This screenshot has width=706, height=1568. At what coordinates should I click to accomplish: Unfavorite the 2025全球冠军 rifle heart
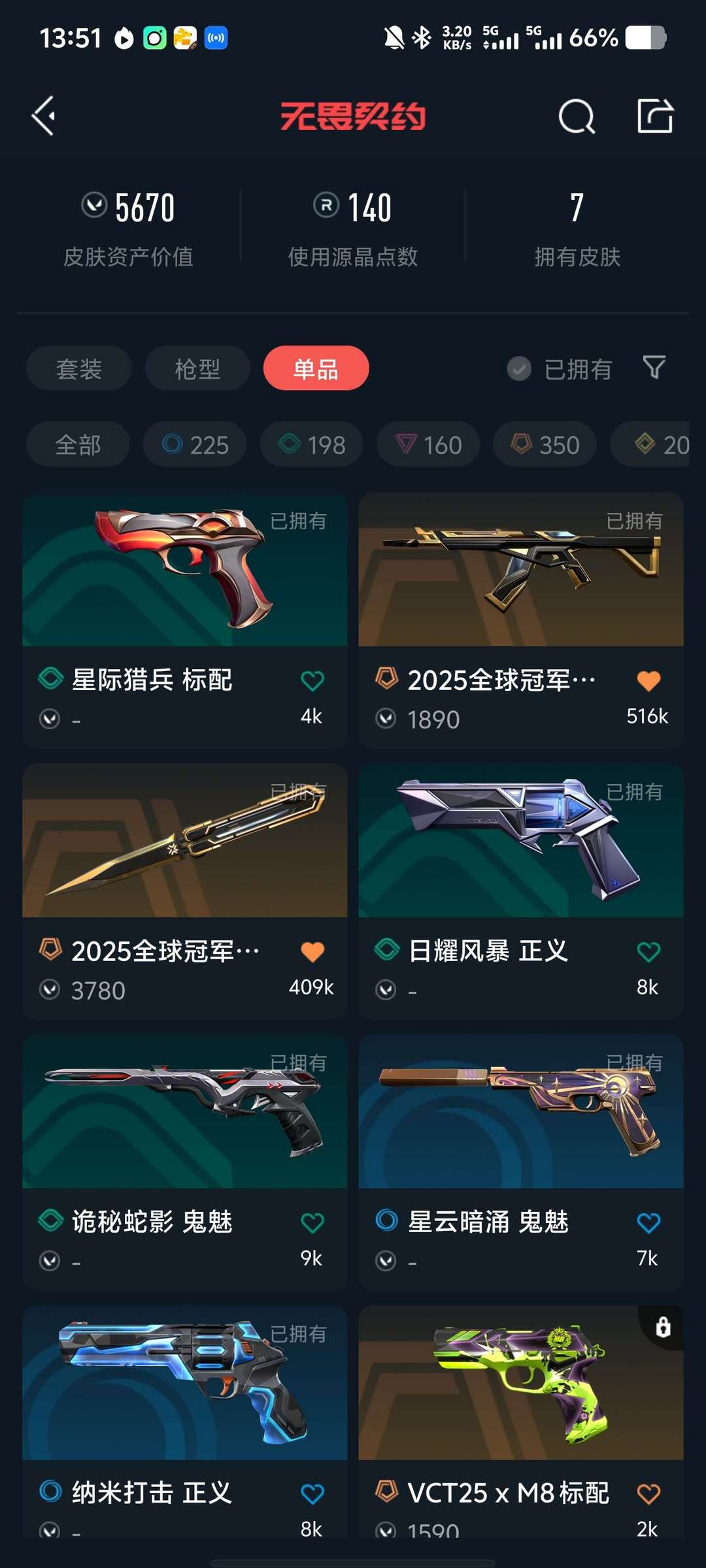[x=649, y=679]
